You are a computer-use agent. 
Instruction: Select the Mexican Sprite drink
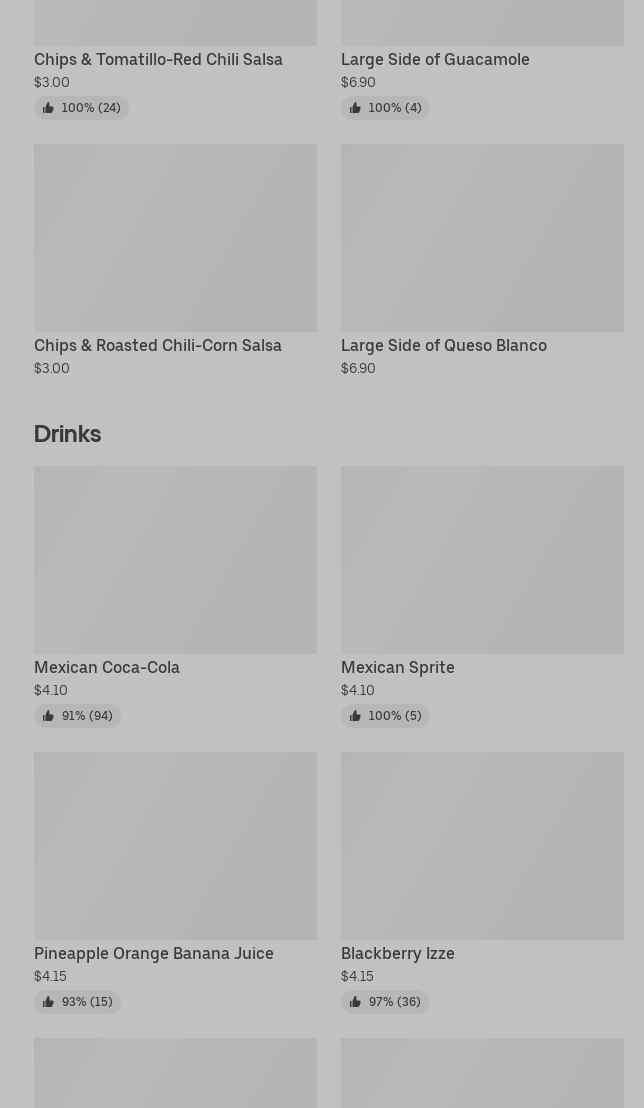tap(481, 560)
